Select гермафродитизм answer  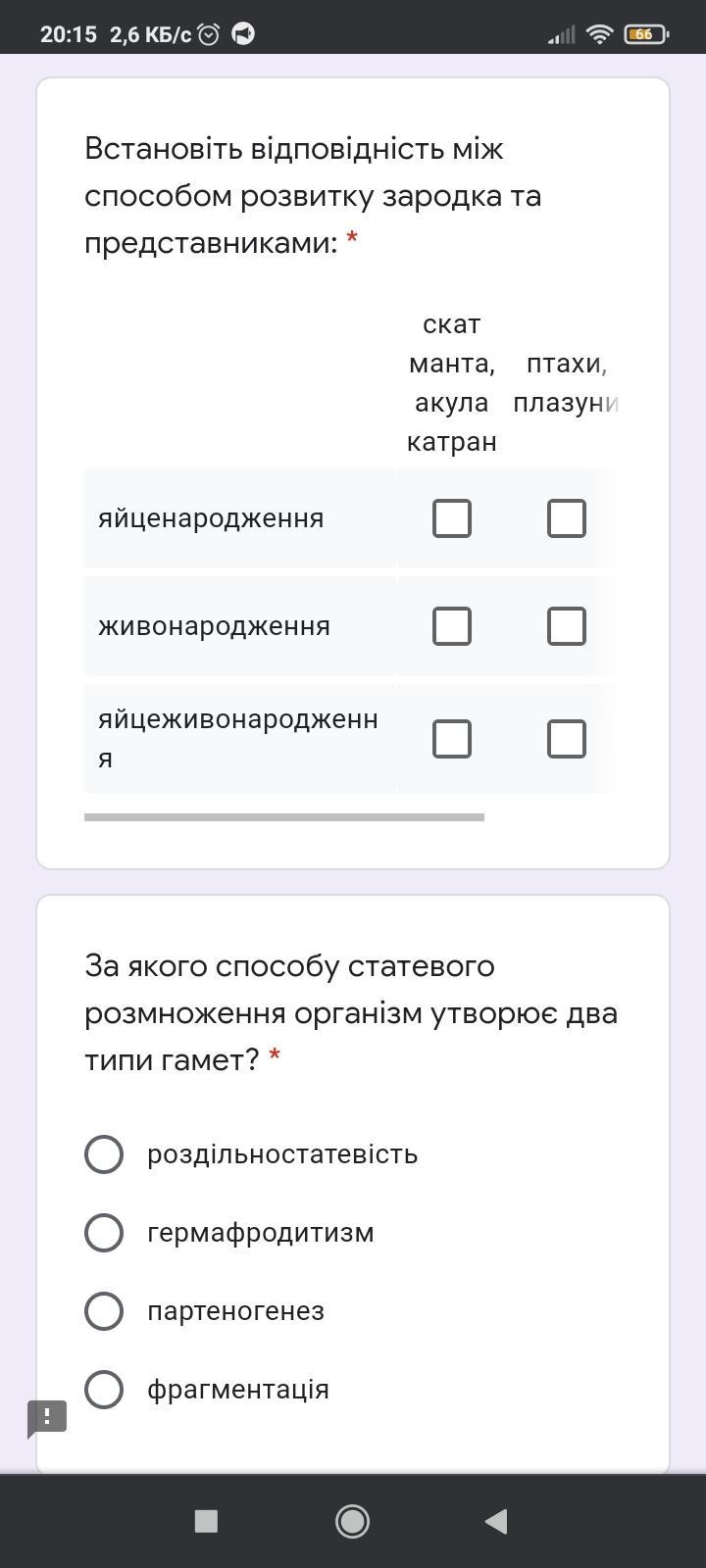tap(104, 1233)
